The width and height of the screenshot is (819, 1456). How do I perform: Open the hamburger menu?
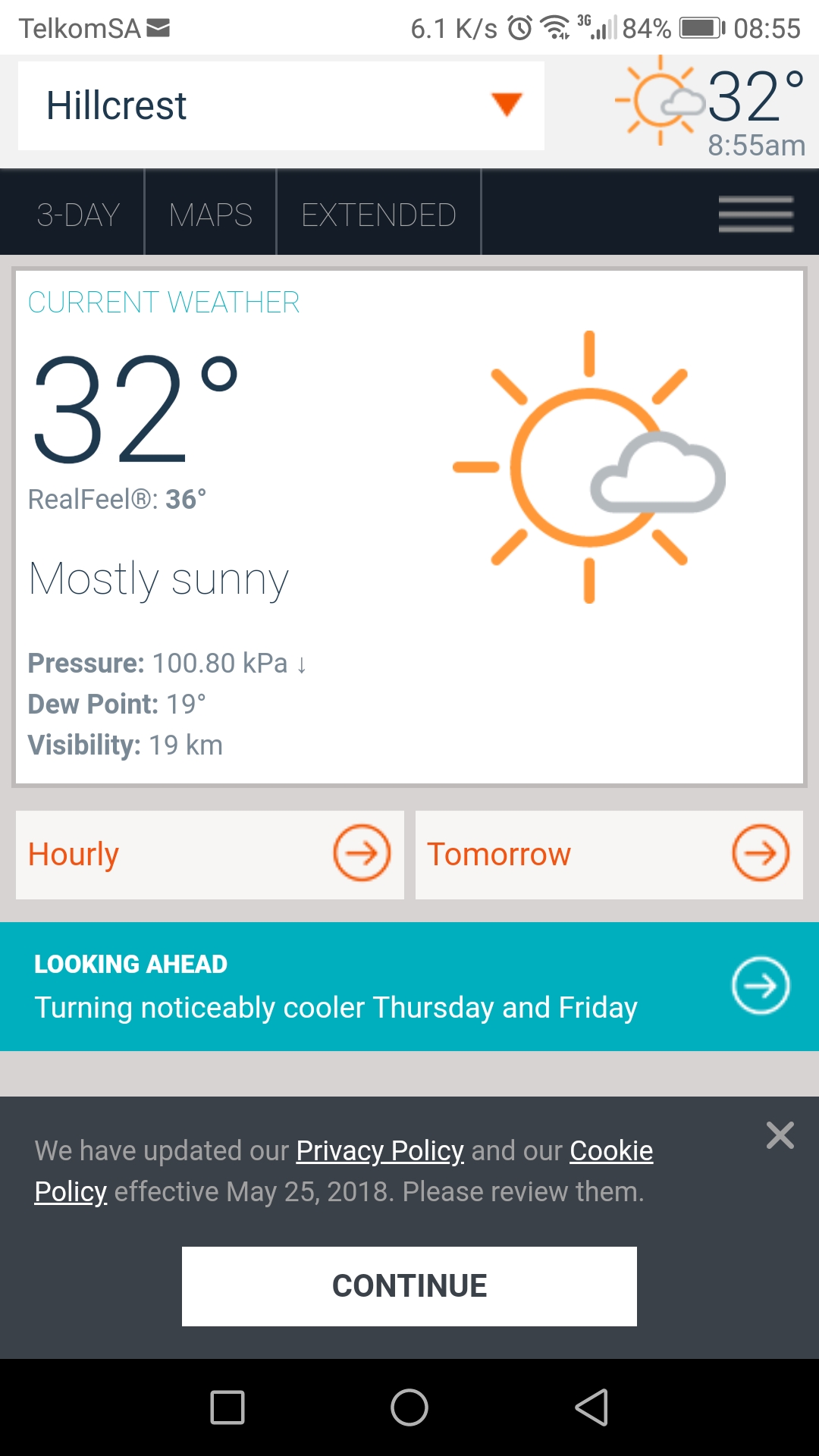pyautogui.click(x=755, y=215)
